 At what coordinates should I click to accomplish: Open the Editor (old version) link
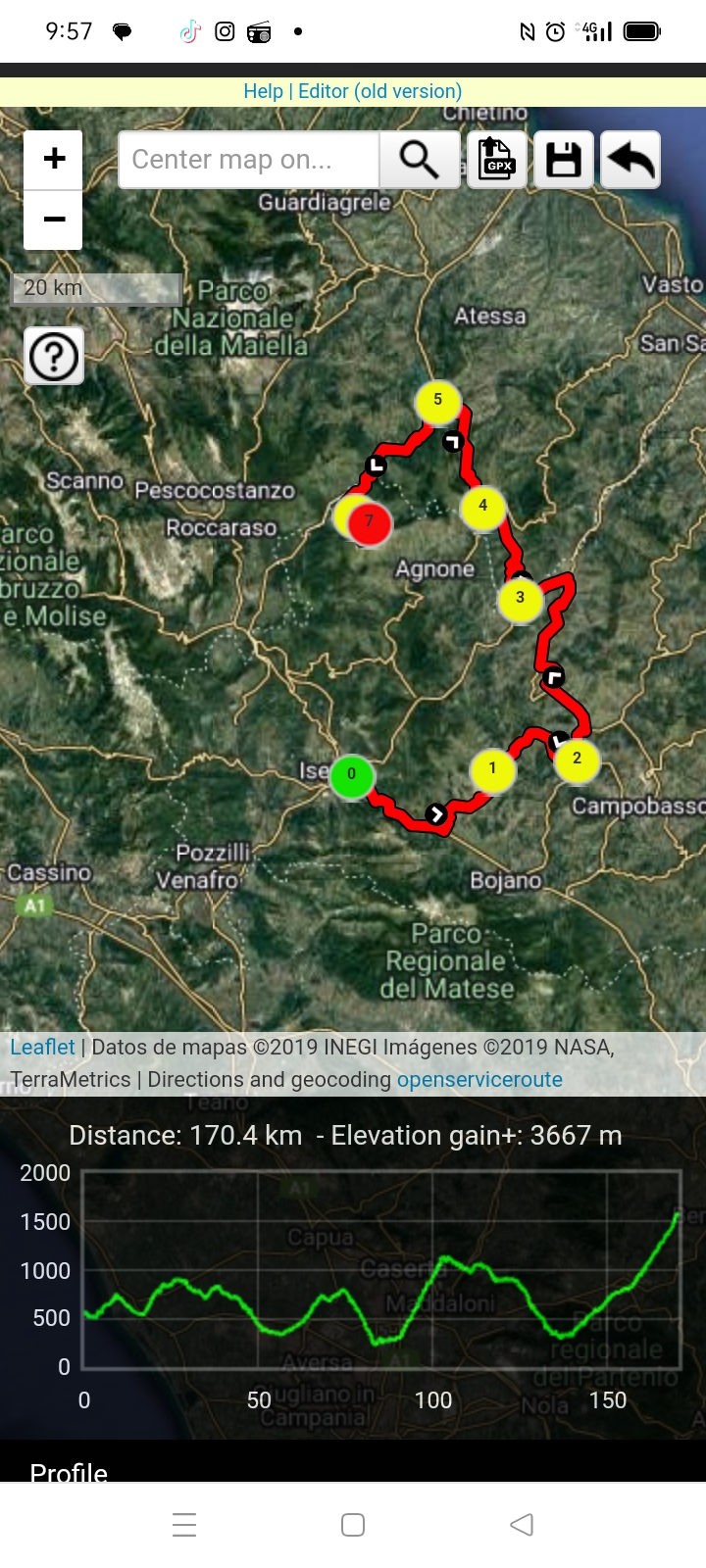(379, 91)
